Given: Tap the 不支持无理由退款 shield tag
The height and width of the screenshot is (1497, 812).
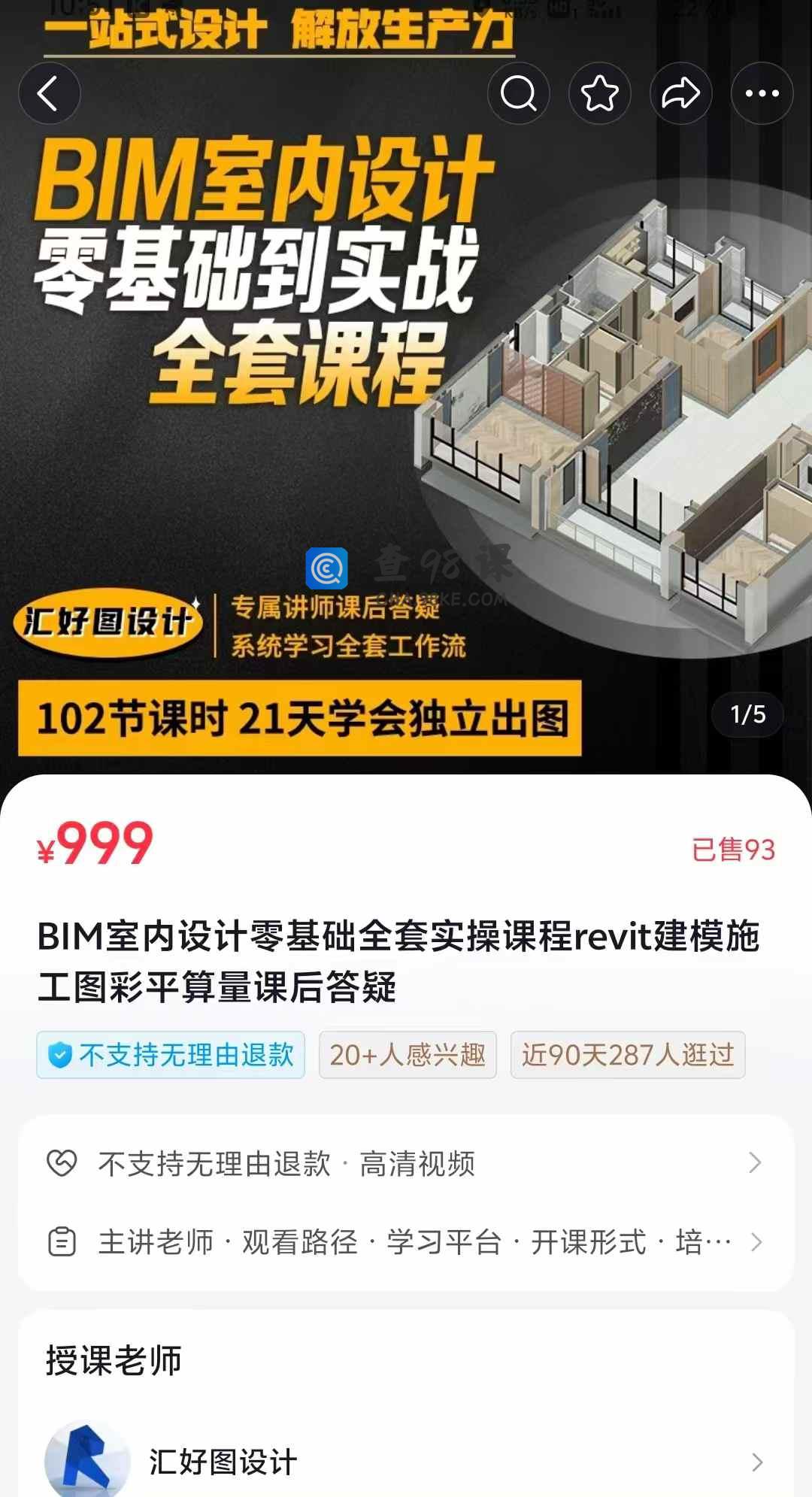Looking at the screenshot, I should click(171, 1055).
